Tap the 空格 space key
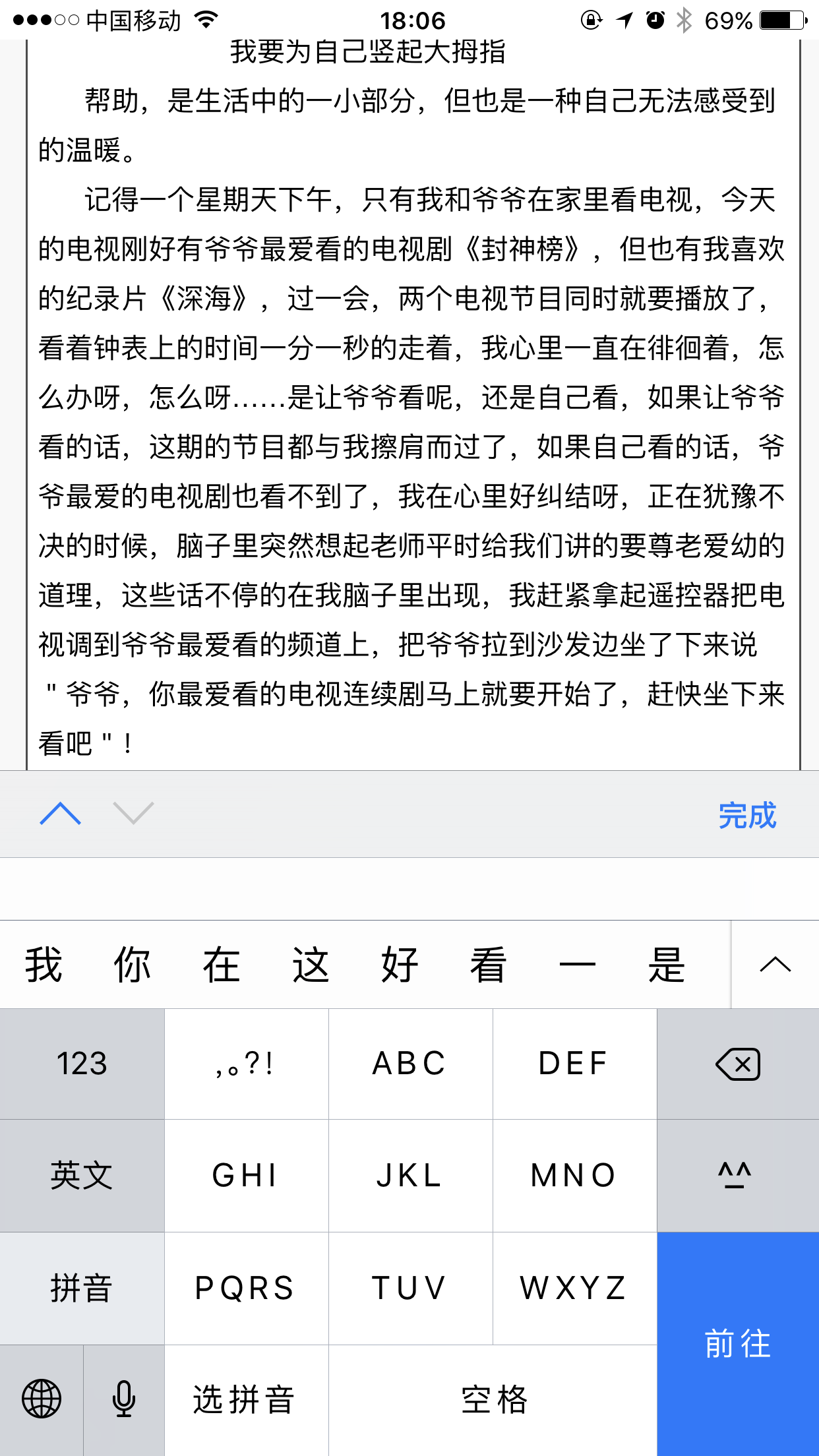The width and height of the screenshot is (819, 1456). (493, 1399)
